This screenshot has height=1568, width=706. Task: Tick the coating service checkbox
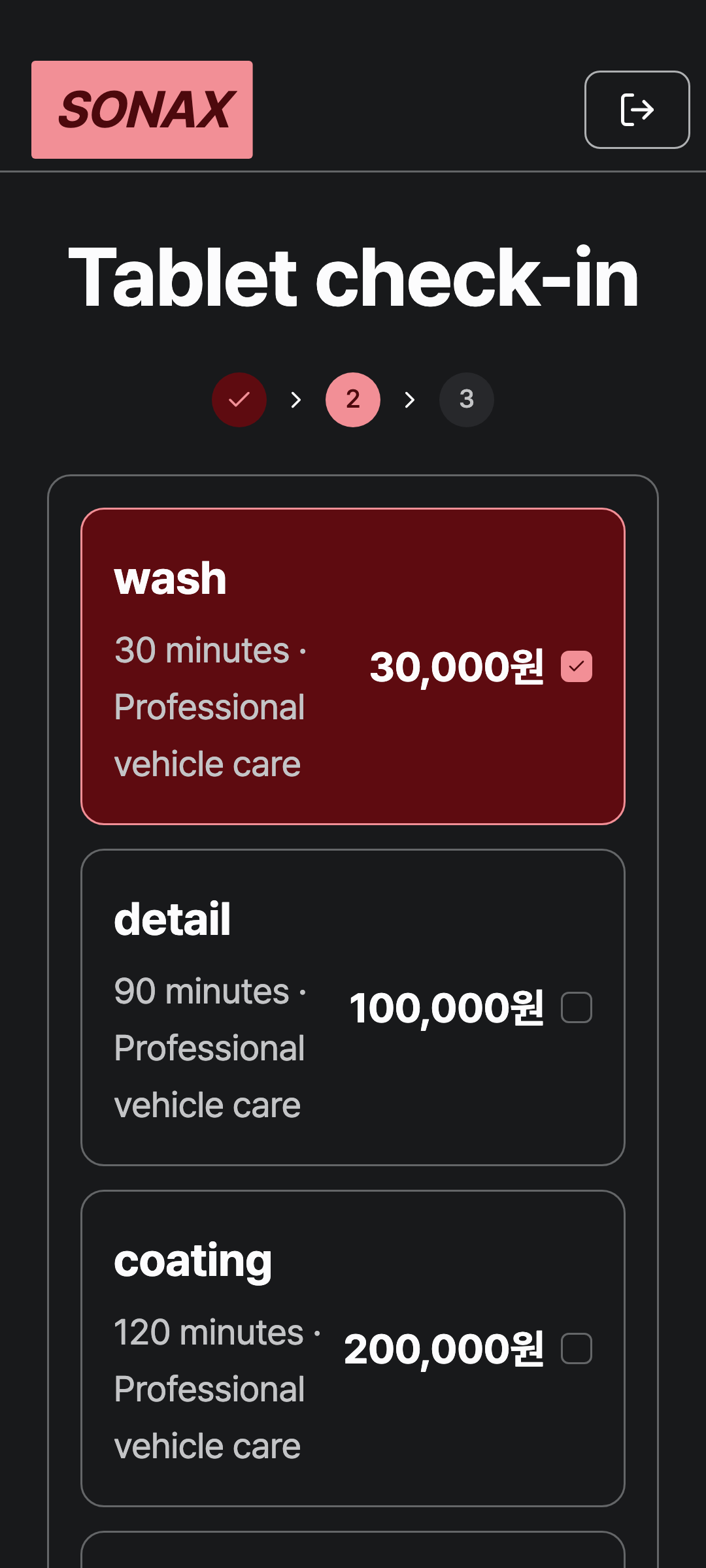point(577,1348)
